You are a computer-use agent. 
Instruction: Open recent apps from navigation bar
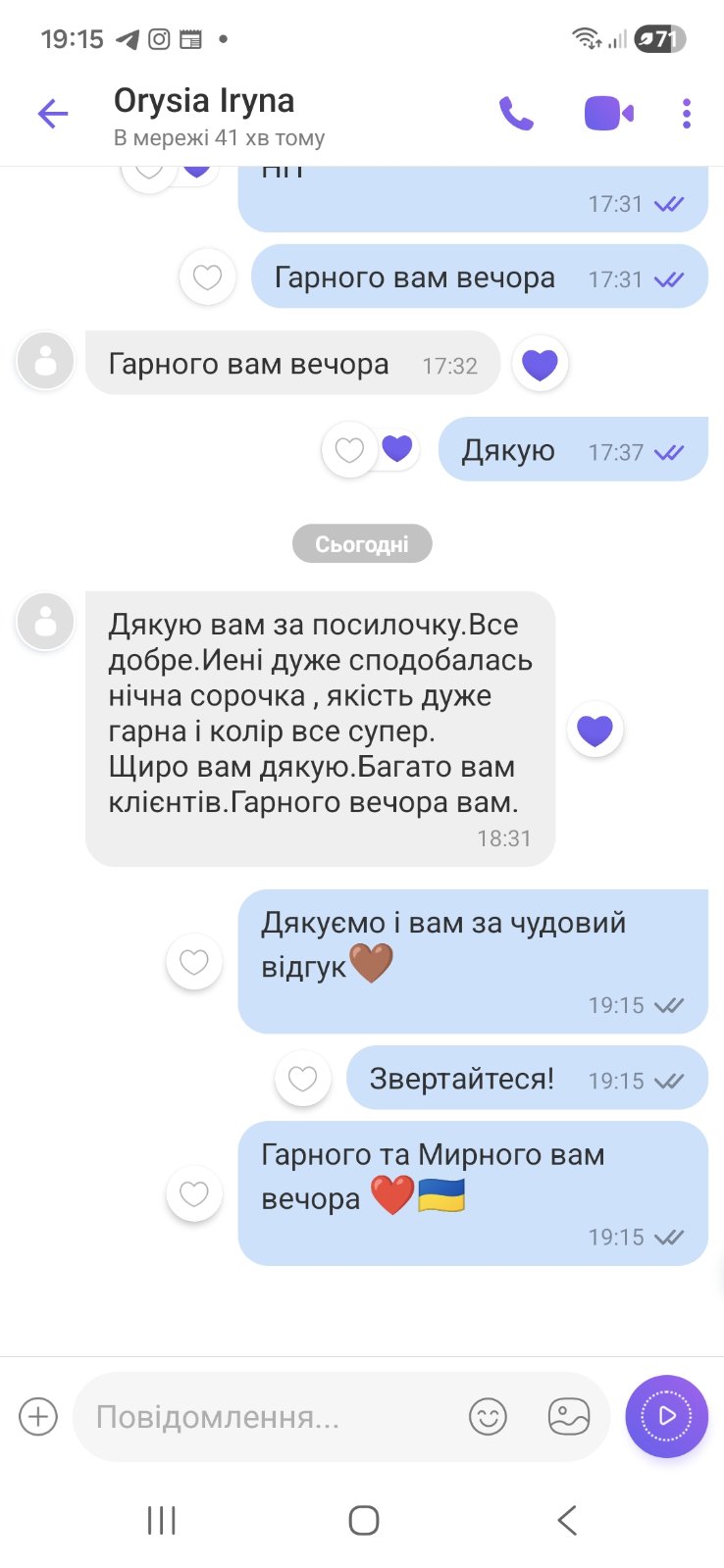161,1520
